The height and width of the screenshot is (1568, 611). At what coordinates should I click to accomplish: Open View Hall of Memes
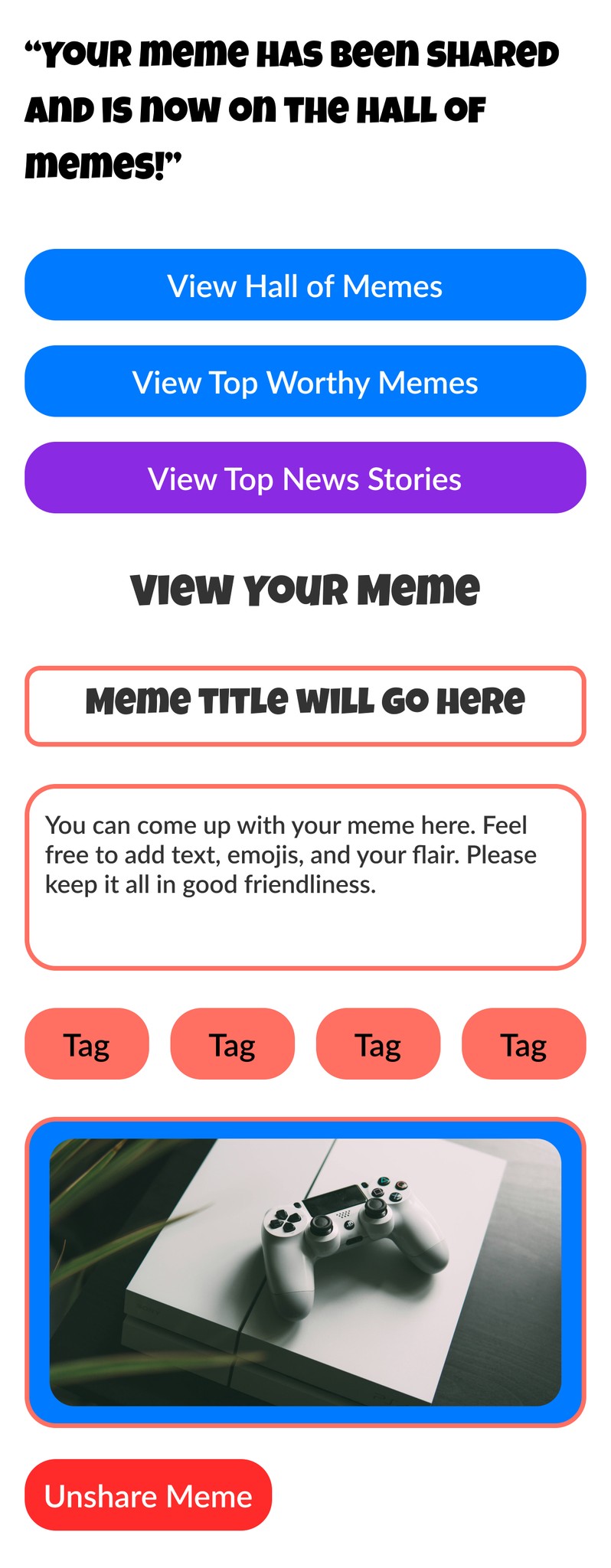[305, 285]
